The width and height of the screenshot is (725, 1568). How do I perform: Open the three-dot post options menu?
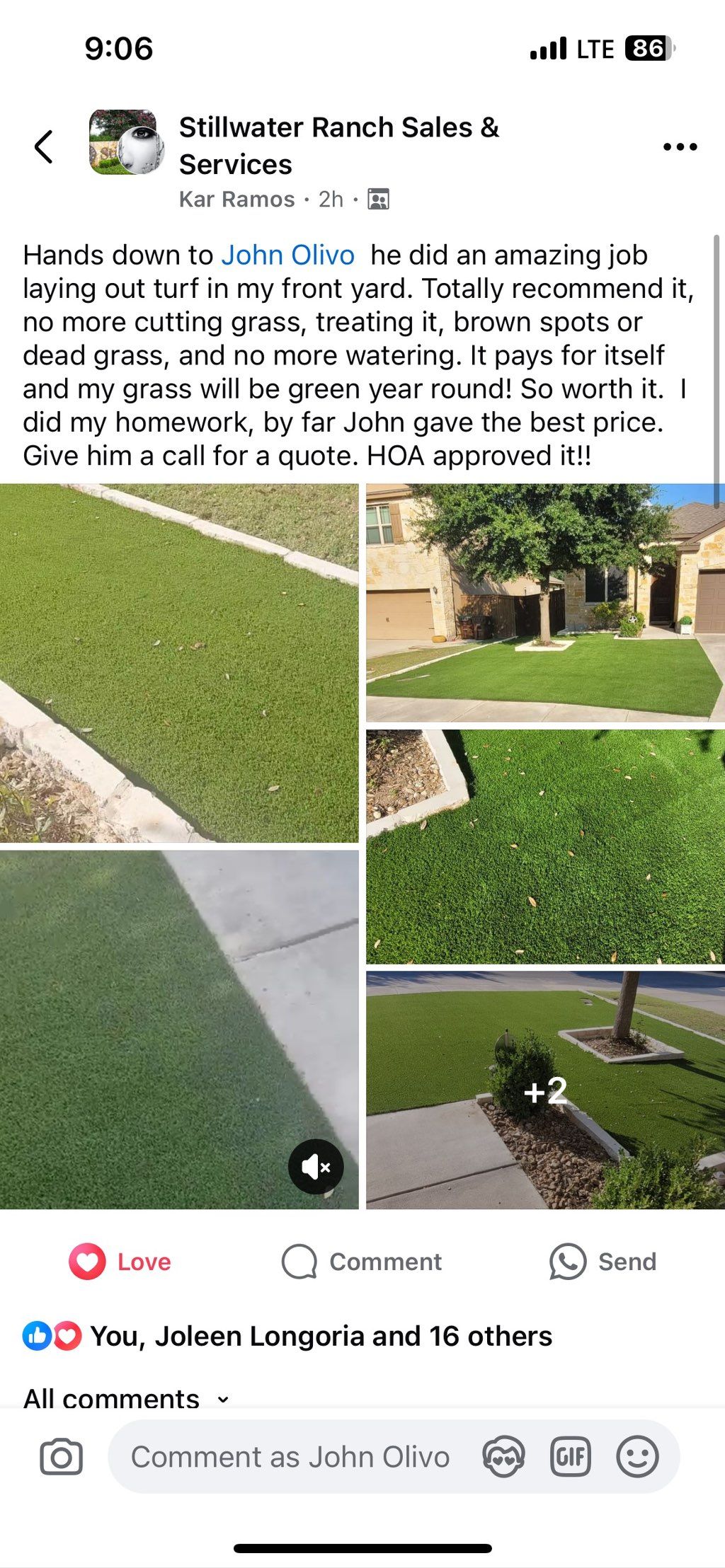click(680, 147)
